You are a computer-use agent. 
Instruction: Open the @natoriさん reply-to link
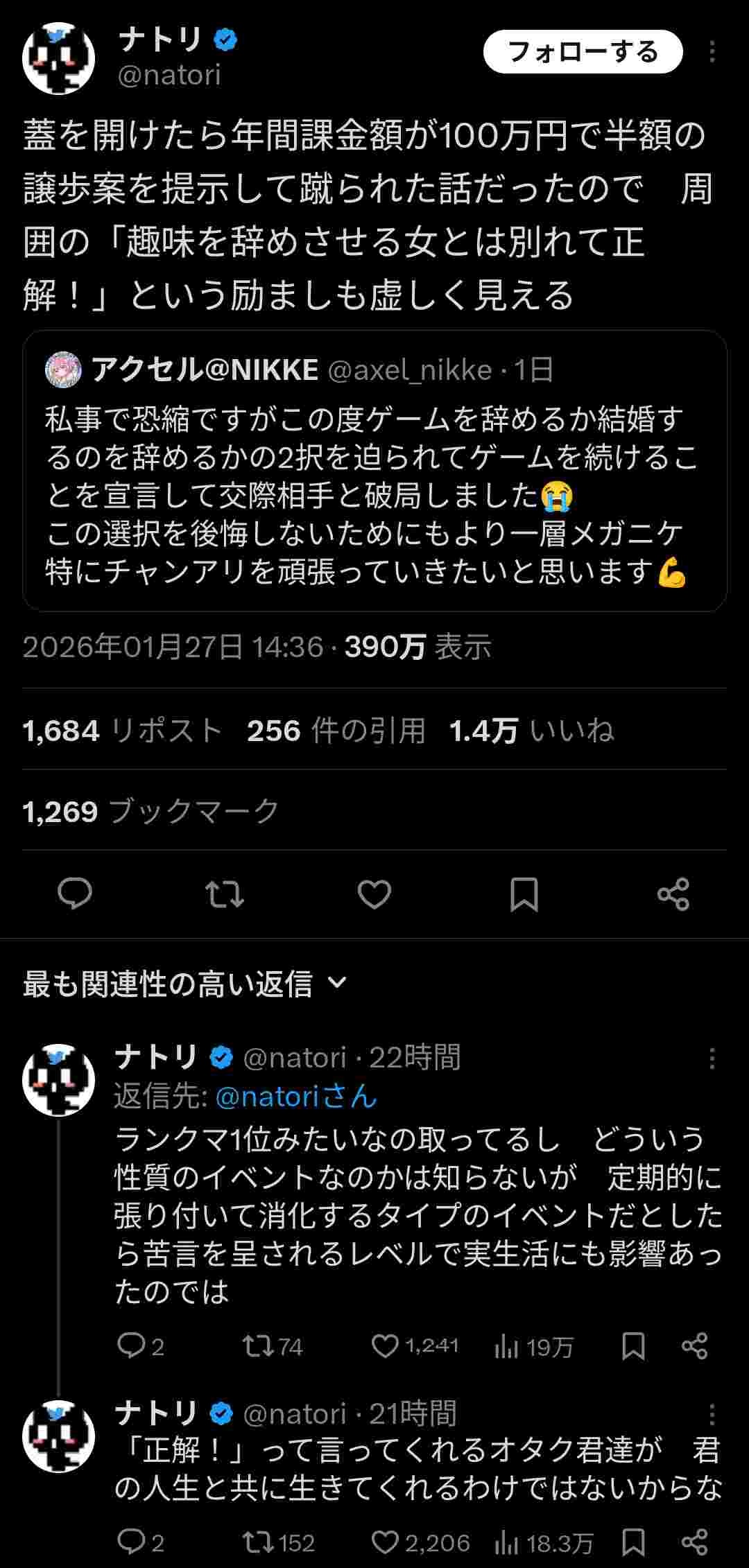296,1097
